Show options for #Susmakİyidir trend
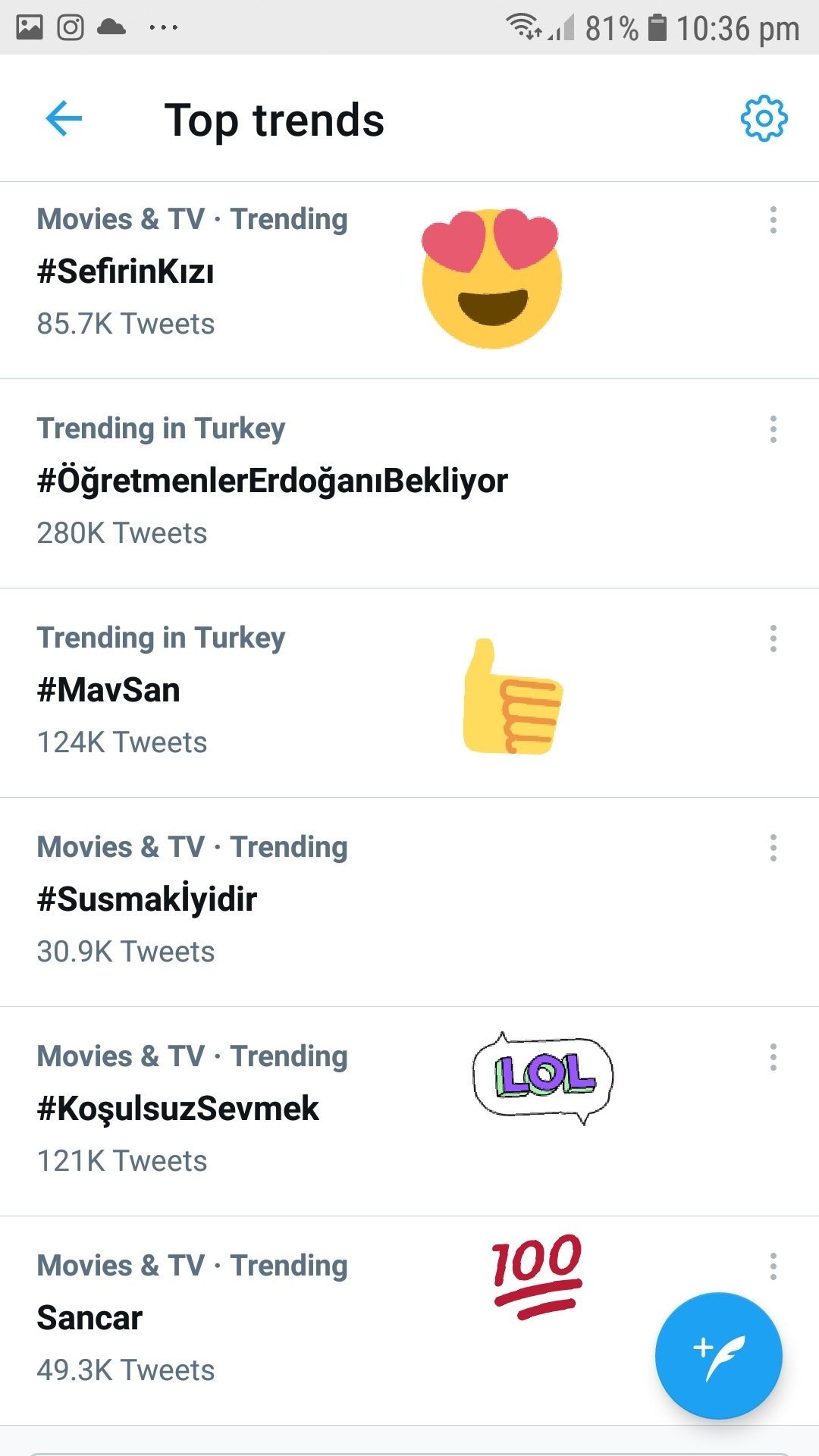Viewport: 819px width, 1456px height. (773, 848)
